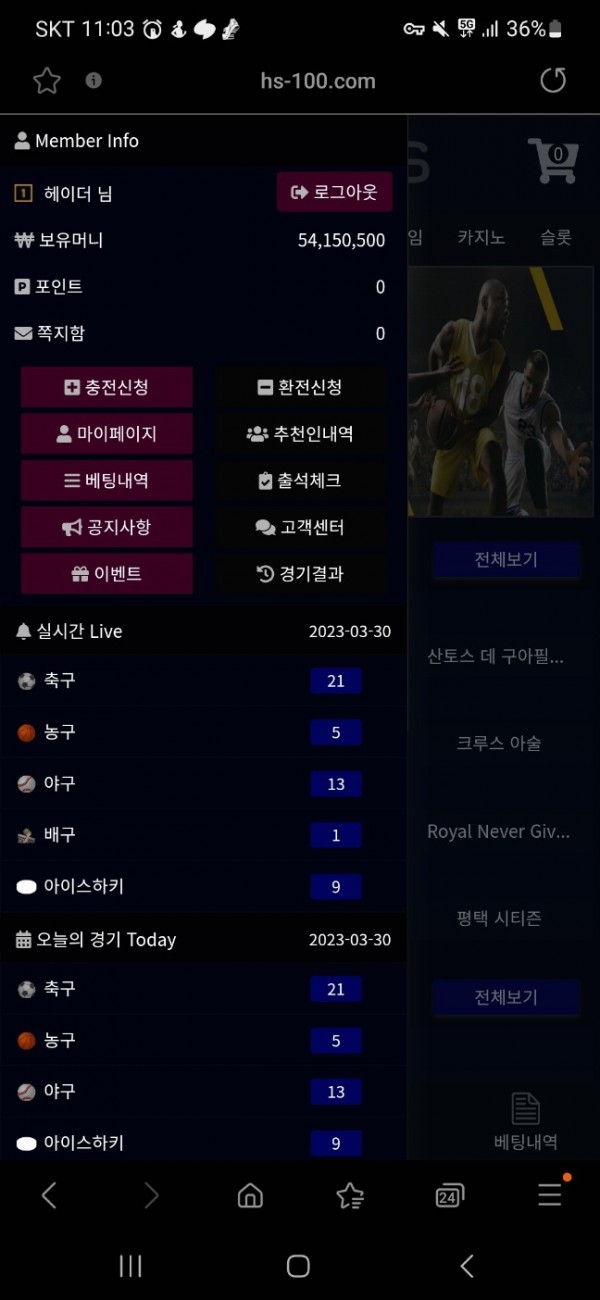This screenshot has width=600, height=1300.
Task: Open the browser tabs switcher
Action: tap(449, 1195)
